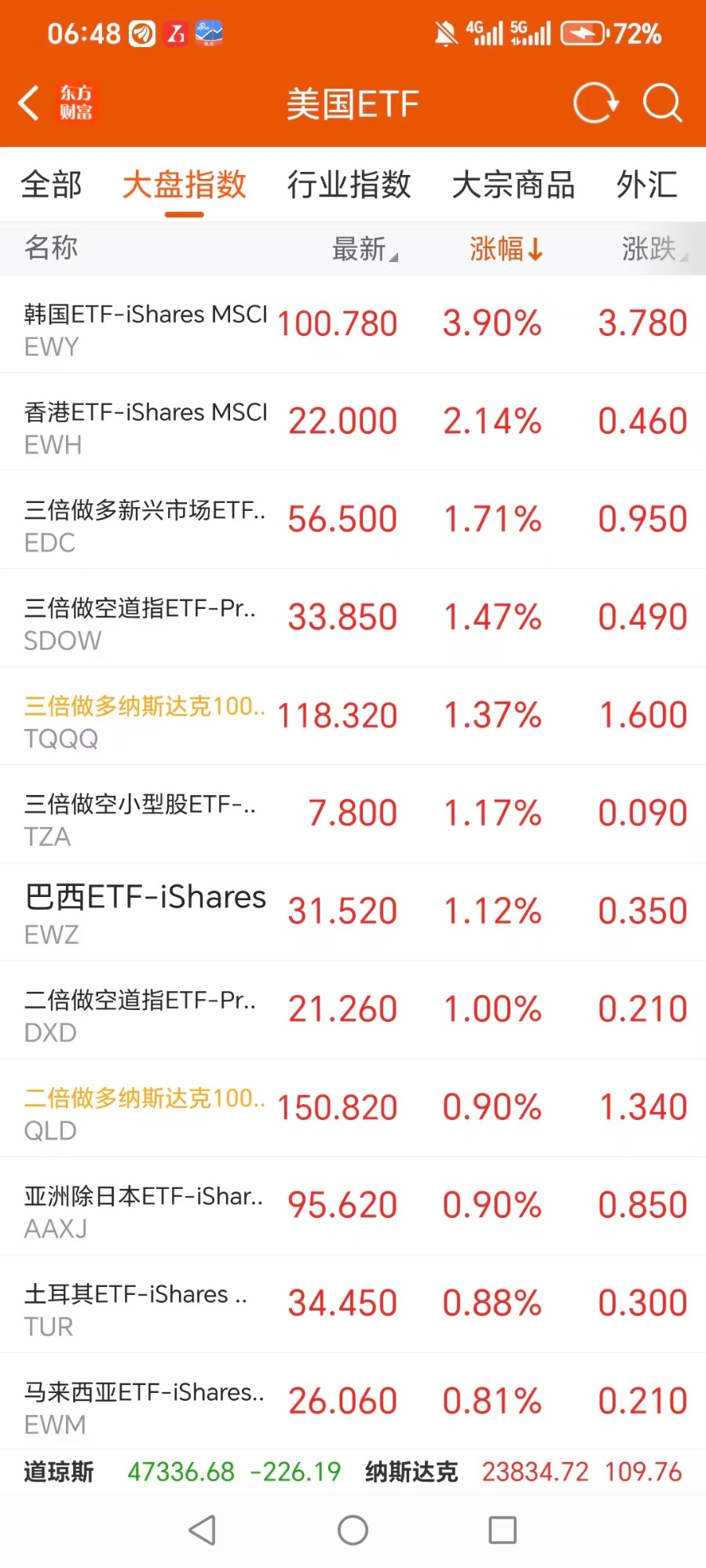Sort the list by 最新 price
Screen dimensions: 706x1568
coord(364,249)
